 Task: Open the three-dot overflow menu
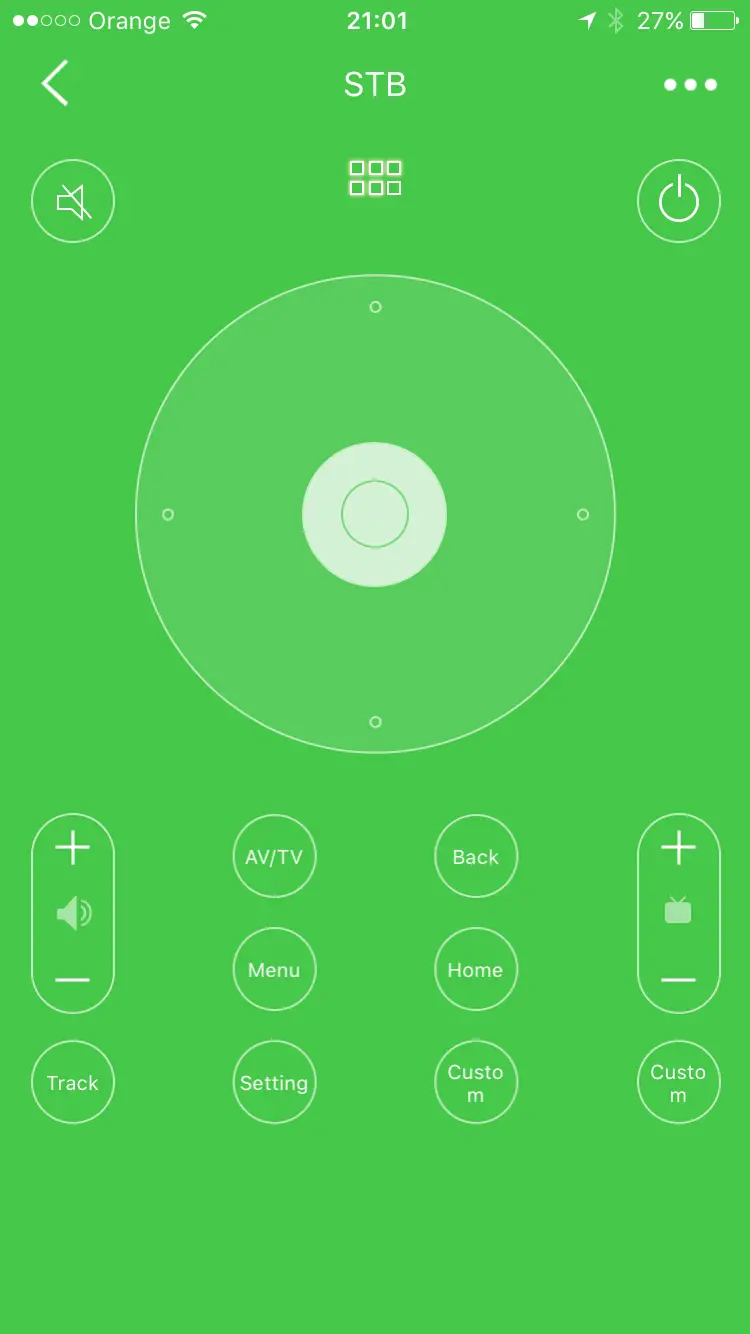pos(690,85)
